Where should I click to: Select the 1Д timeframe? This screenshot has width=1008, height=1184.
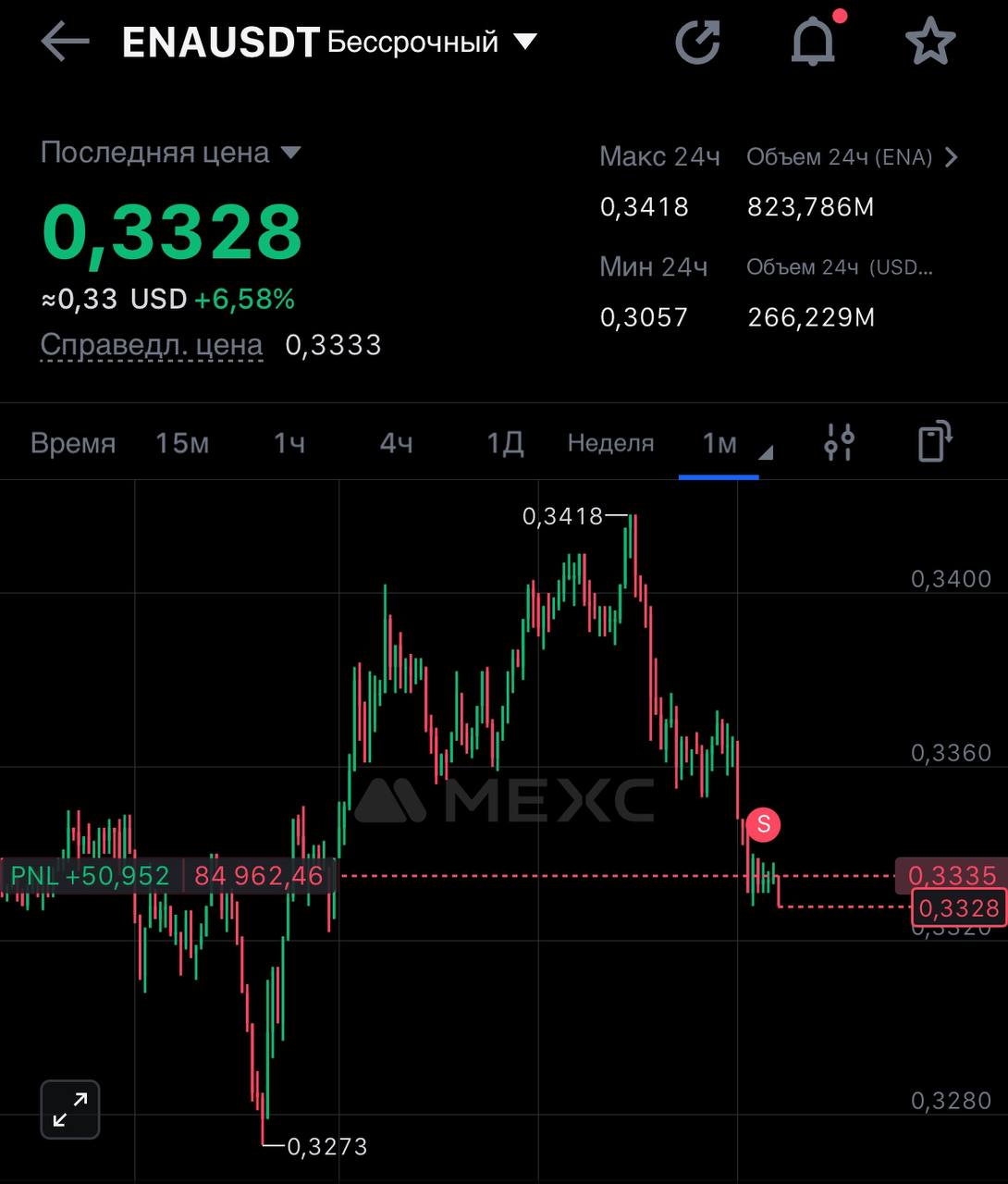(x=505, y=443)
